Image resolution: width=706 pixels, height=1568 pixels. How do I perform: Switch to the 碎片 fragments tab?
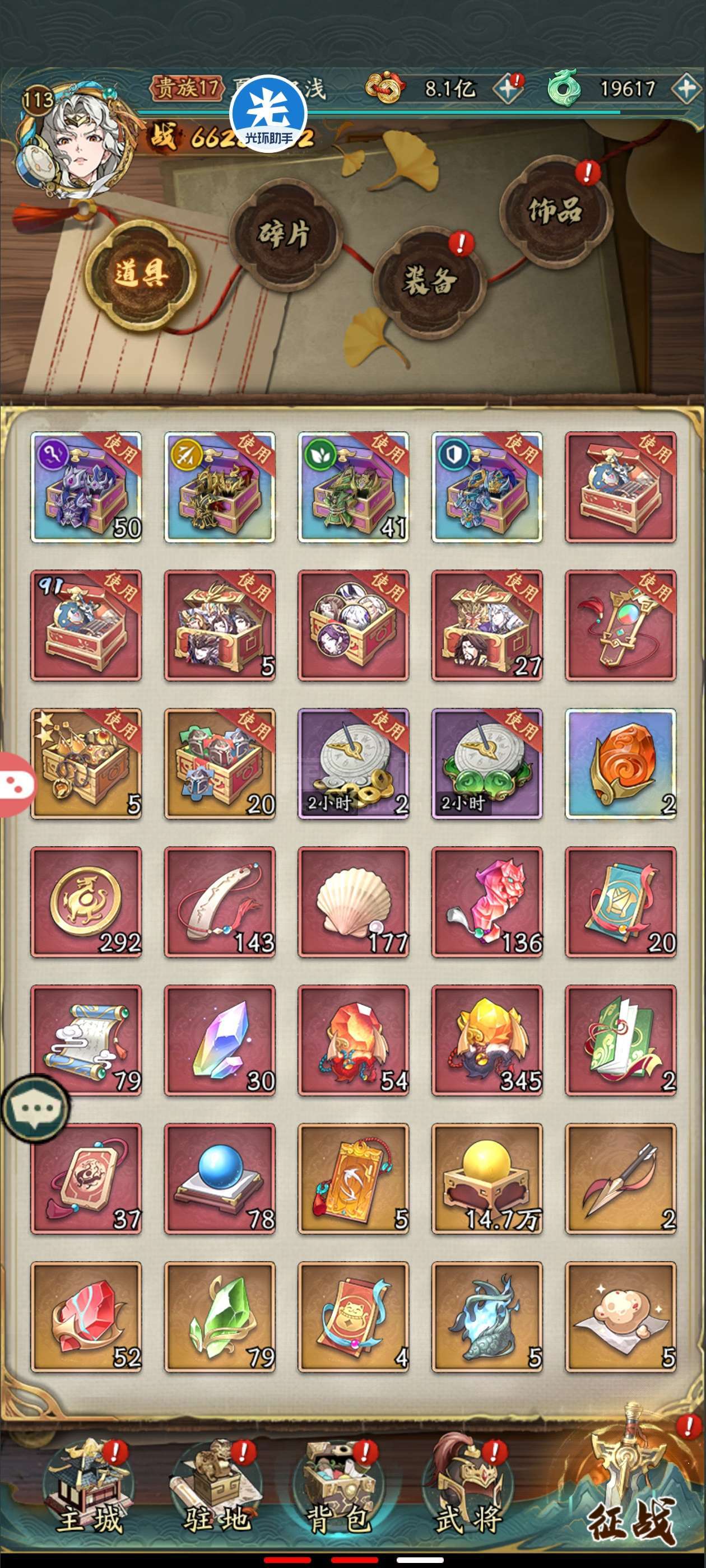point(285,234)
